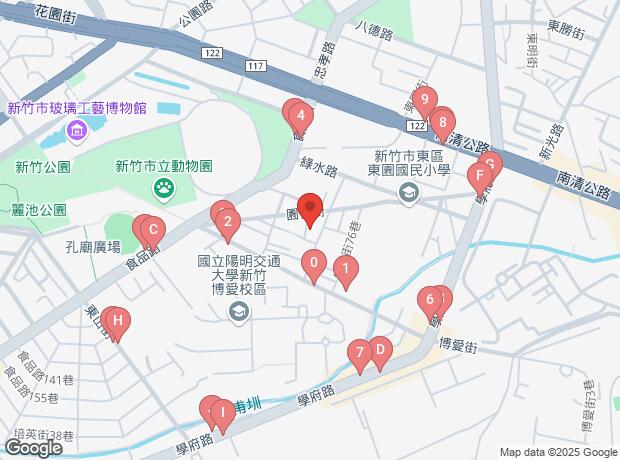Open 國立陽明交通大學 campus place icon
Viewport: 620px width, 460px height.
click(x=238, y=312)
